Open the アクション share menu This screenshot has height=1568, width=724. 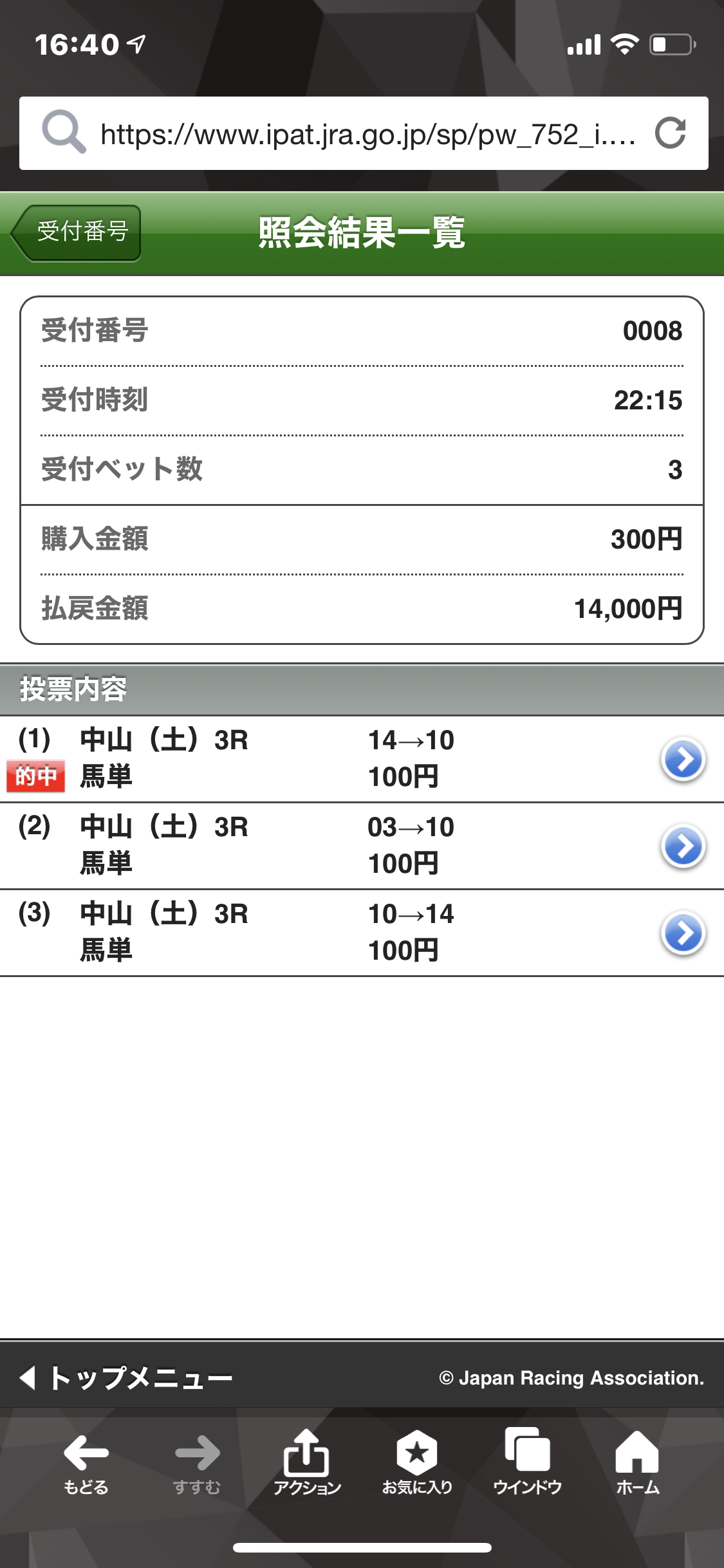pos(306,1462)
